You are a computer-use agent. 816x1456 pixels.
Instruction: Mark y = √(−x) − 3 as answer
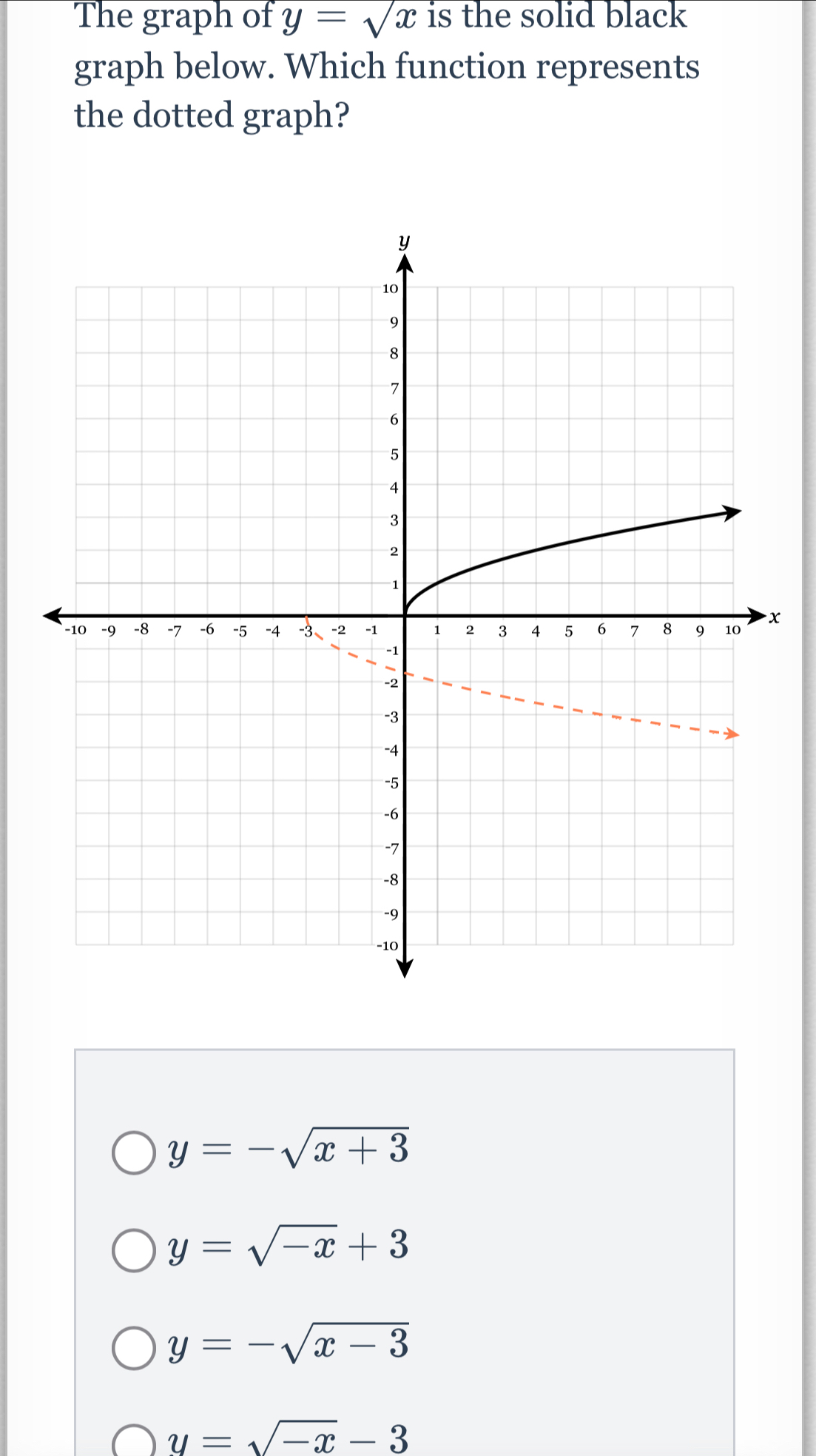click(134, 1443)
